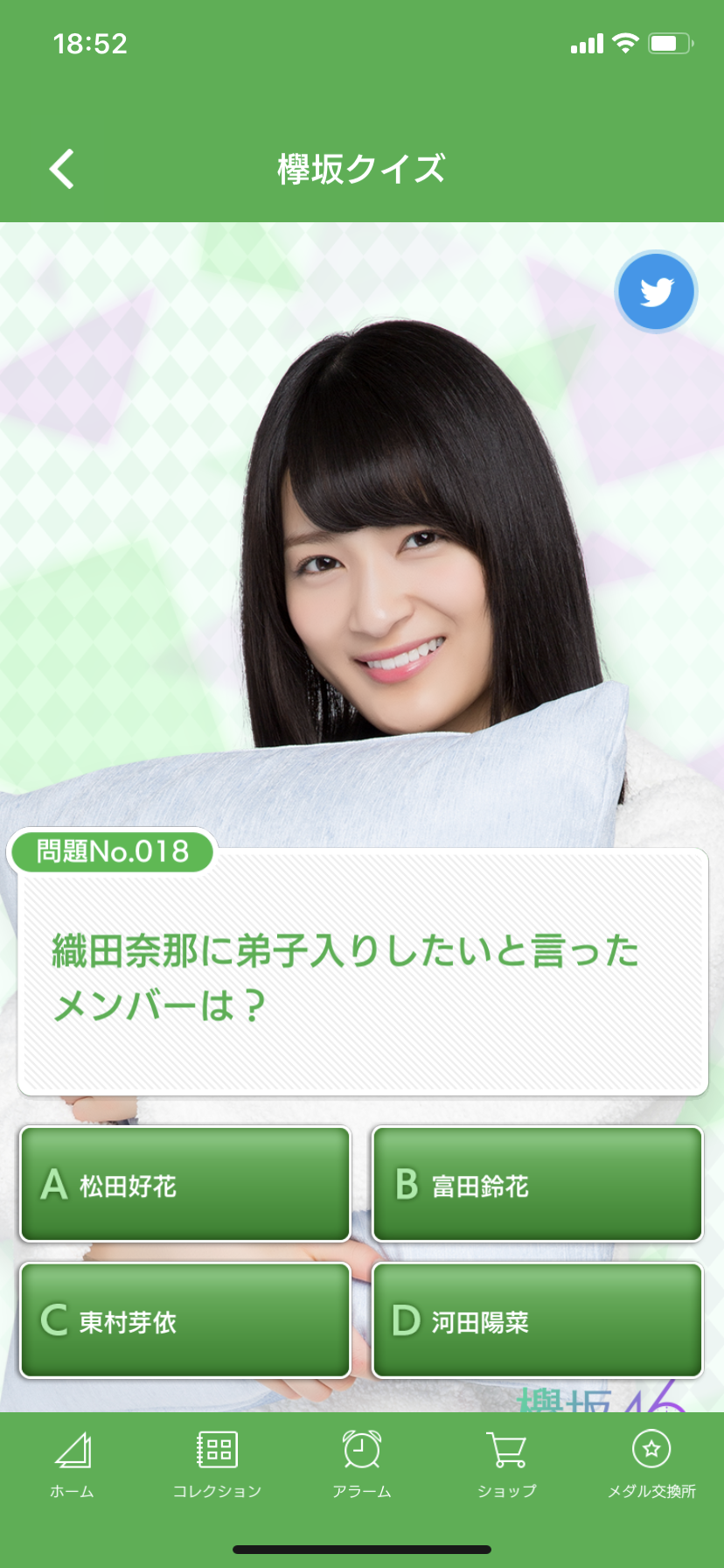724x1568 pixels.
Task: Open the コレクション tab
Action: [217, 1465]
